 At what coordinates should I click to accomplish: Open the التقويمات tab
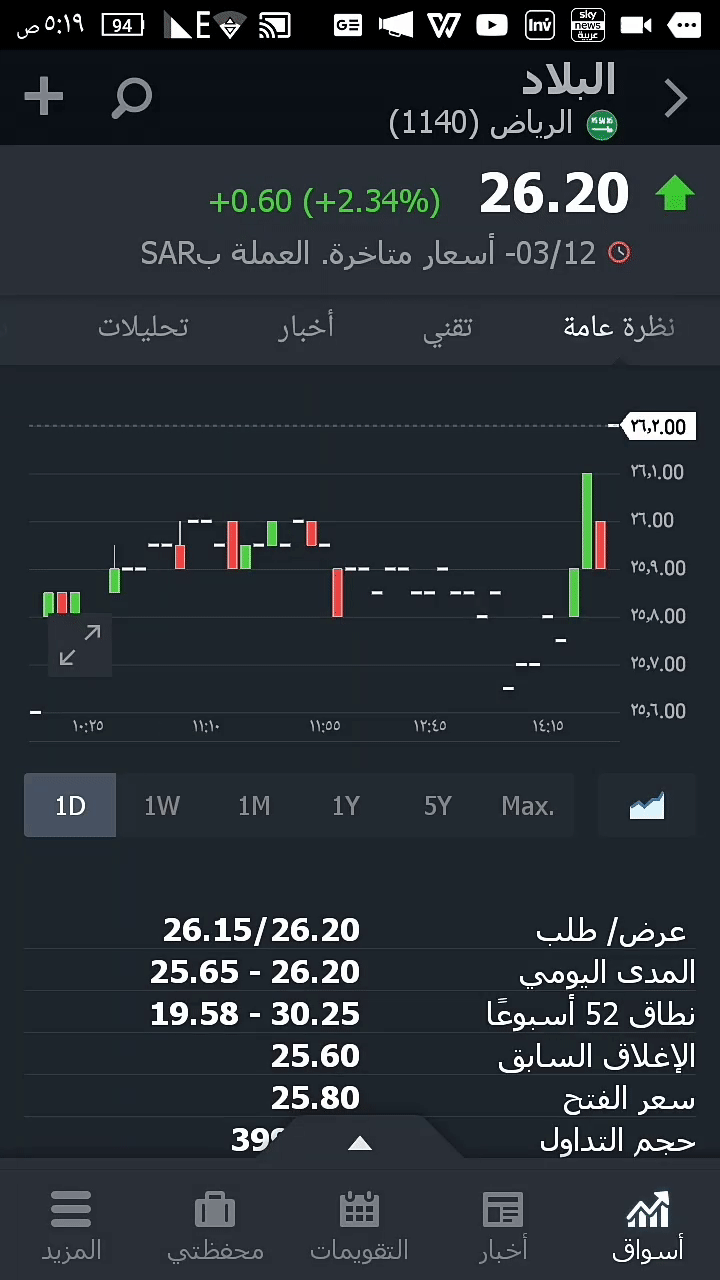[359, 1225]
